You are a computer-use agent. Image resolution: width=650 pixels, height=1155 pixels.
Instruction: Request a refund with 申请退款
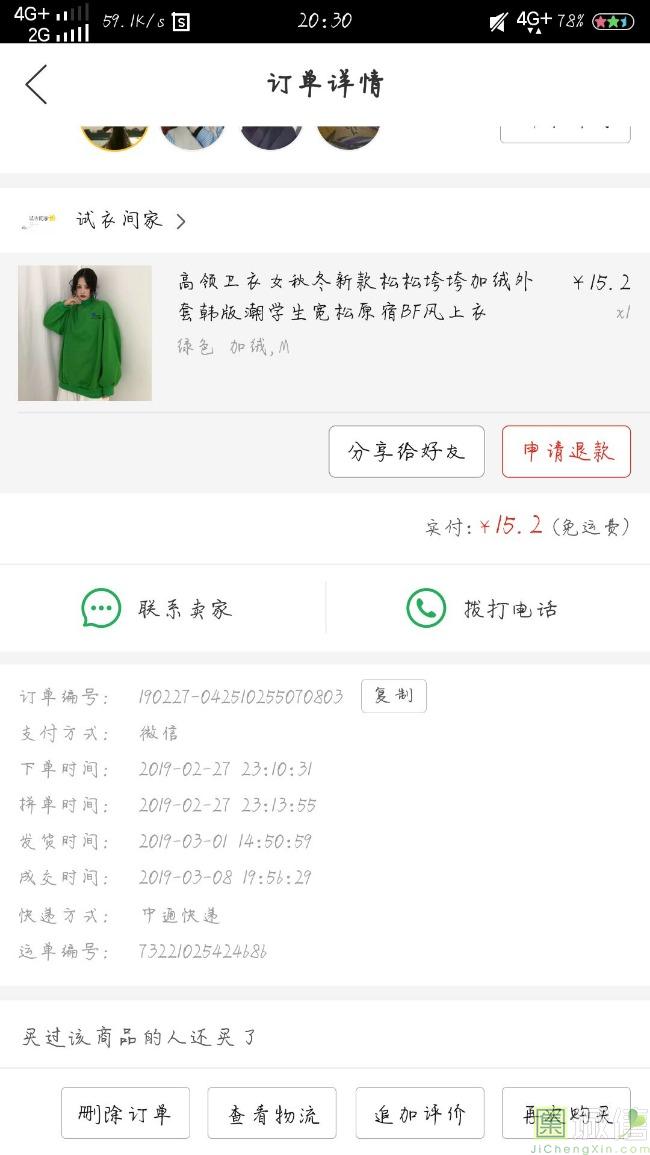tap(566, 451)
